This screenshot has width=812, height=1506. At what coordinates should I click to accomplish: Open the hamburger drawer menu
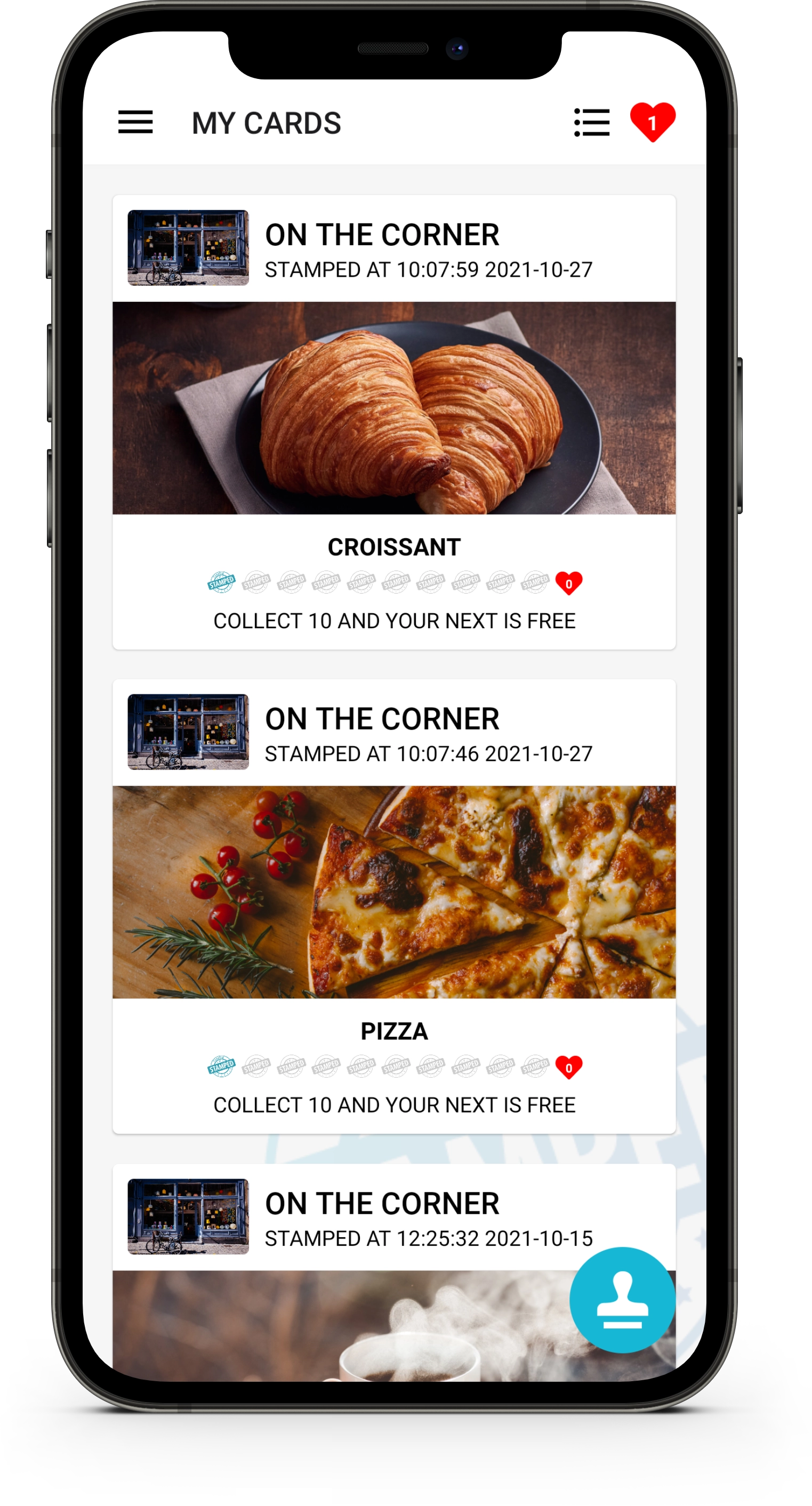[x=135, y=122]
